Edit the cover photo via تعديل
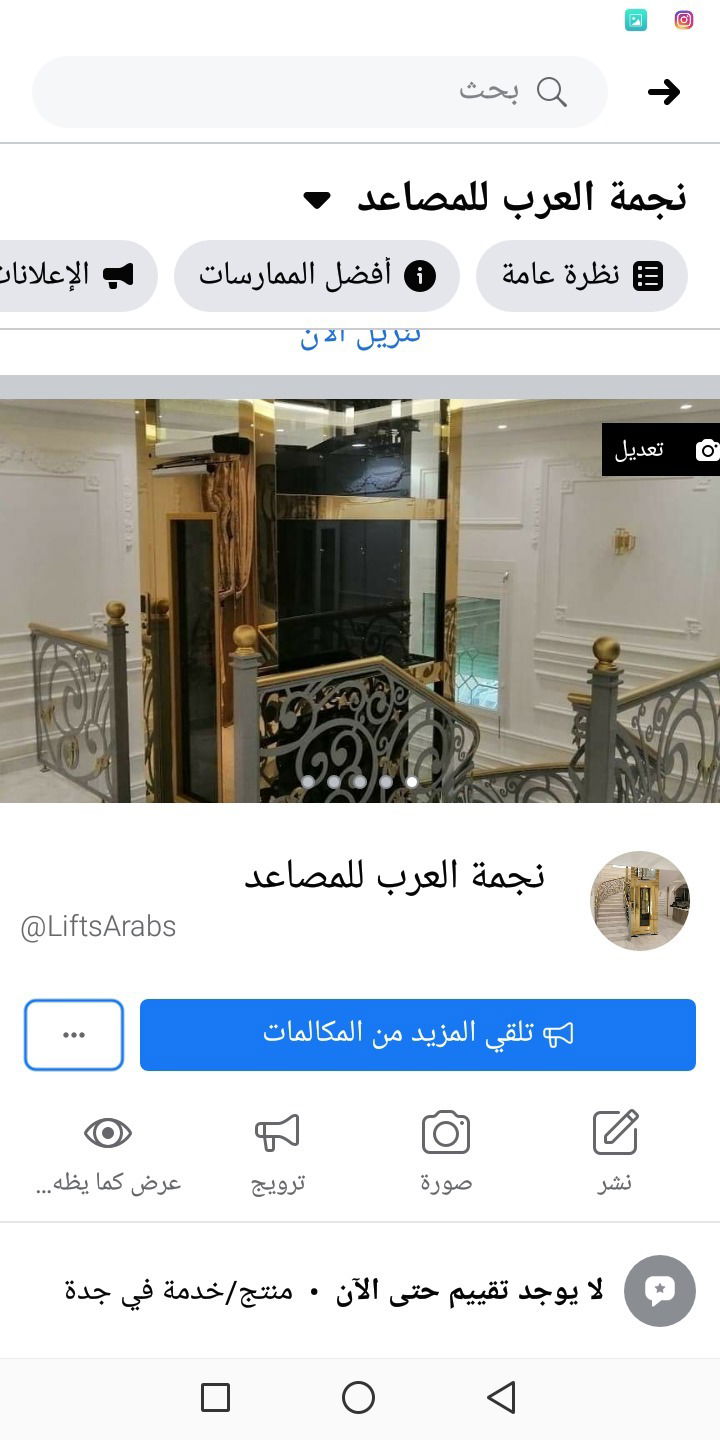This screenshot has width=720, height=1440. (x=661, y=450)
